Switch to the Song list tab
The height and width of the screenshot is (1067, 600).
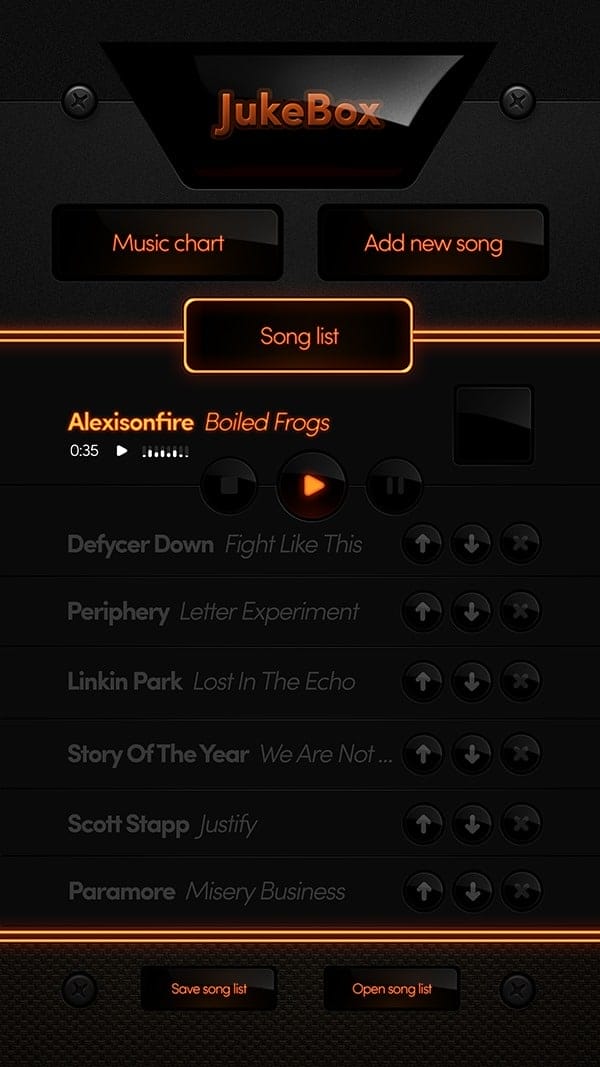[x=299, y=336]
